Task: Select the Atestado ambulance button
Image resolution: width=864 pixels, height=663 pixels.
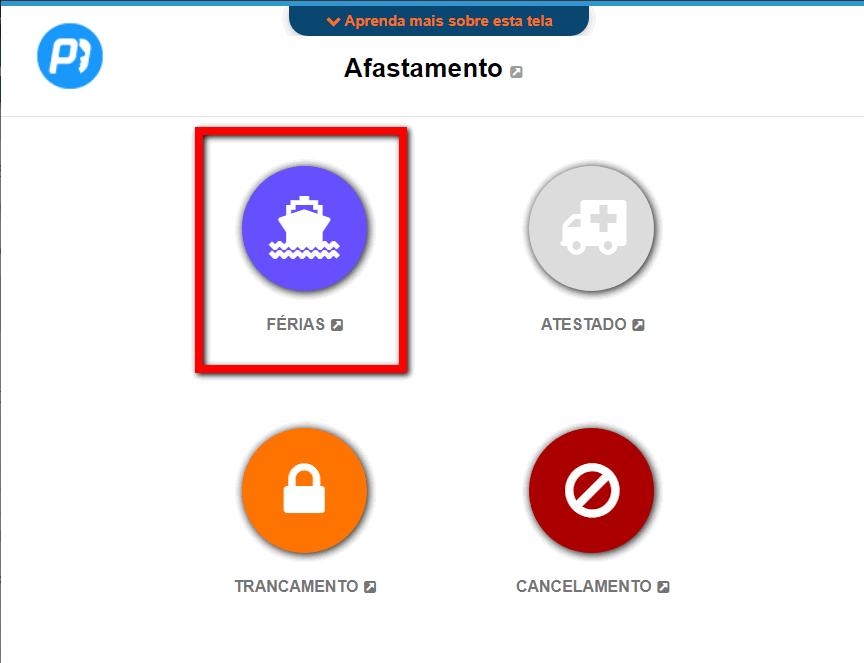Action: [592, 228]
